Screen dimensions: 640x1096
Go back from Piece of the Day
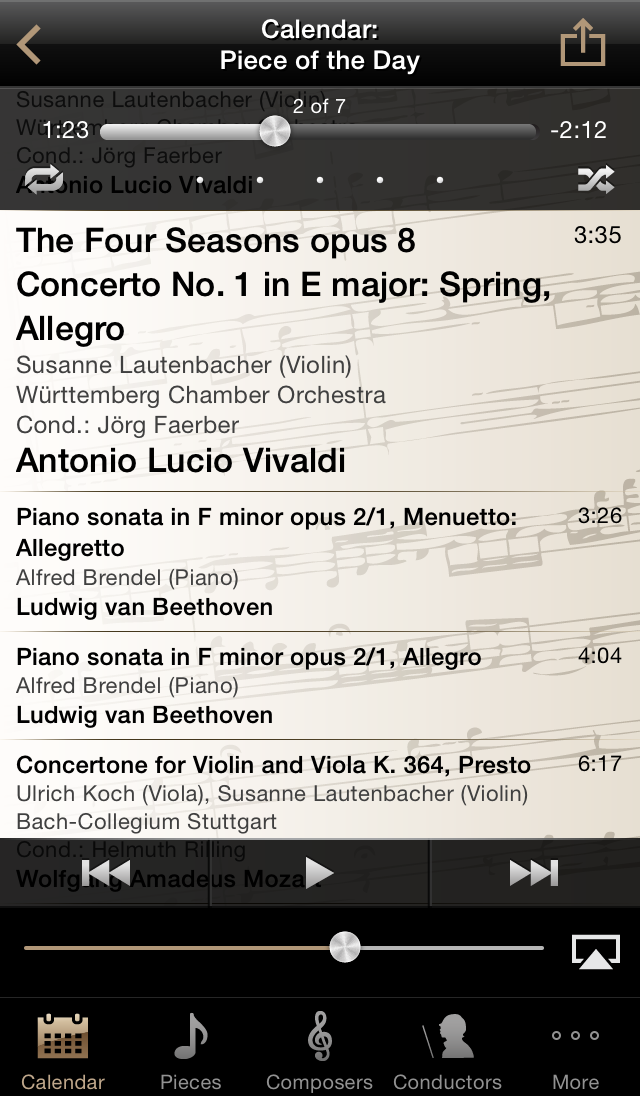(29, 45)
